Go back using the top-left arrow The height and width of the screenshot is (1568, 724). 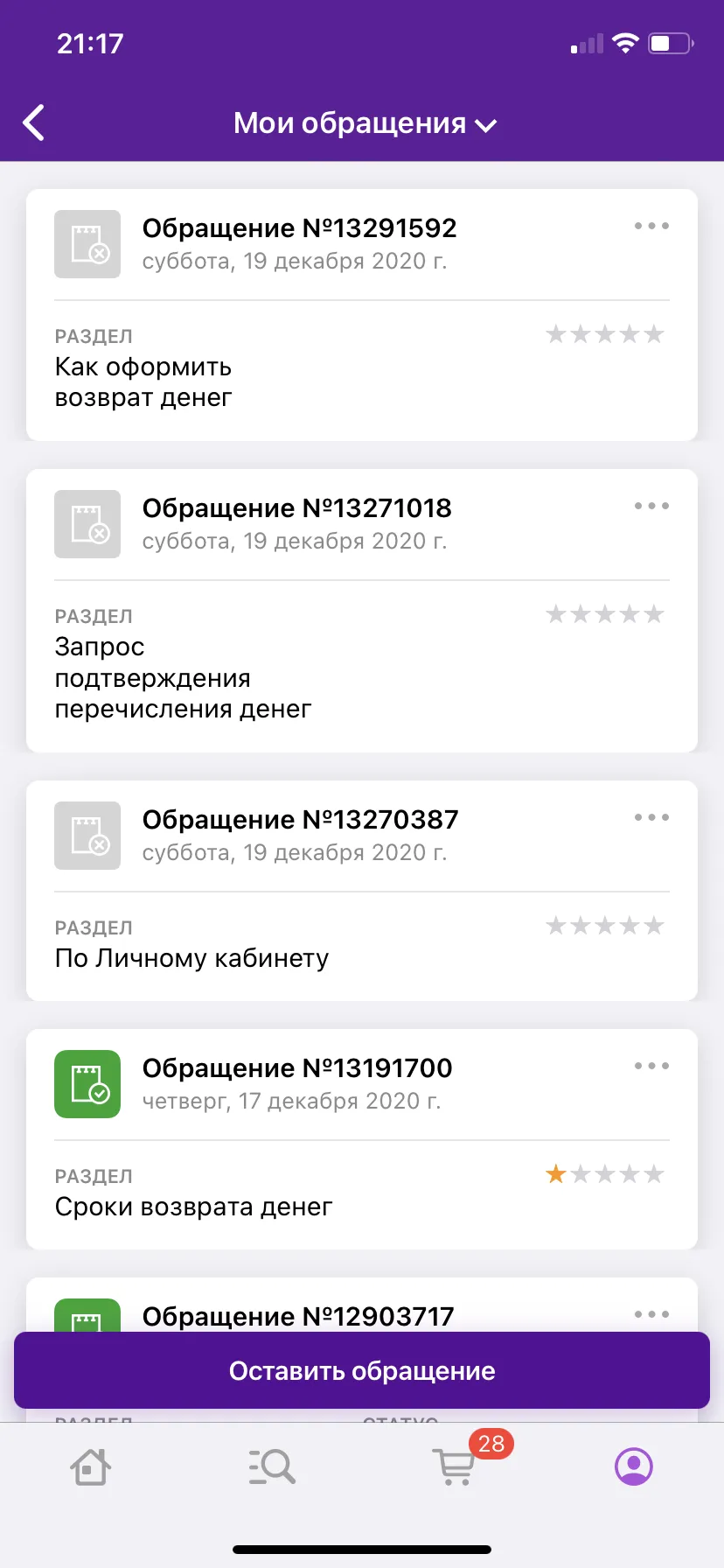click(x=34, y=122)
